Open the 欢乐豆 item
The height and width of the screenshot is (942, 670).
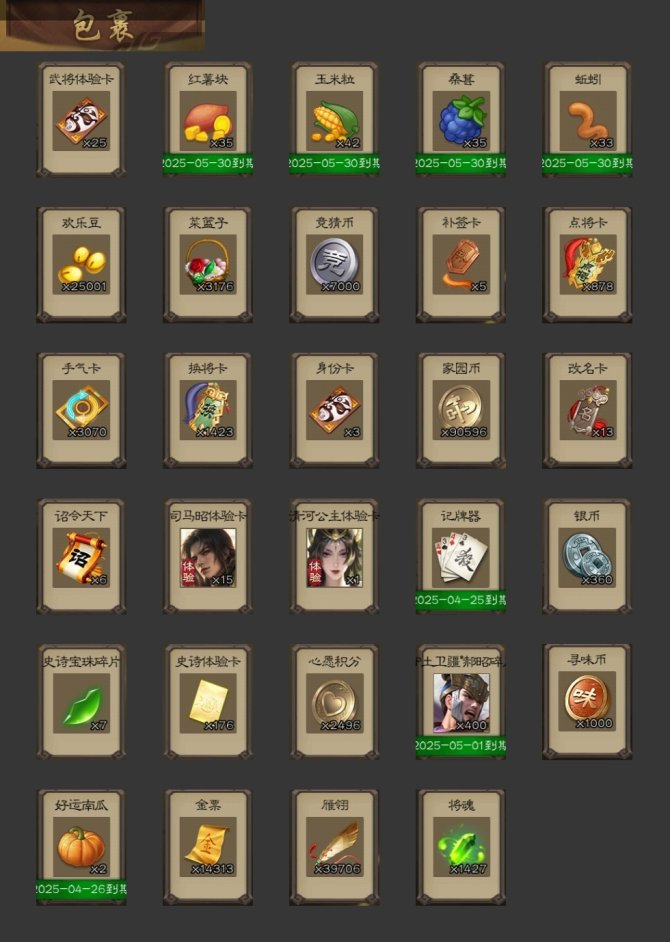(x=81, y=265)
